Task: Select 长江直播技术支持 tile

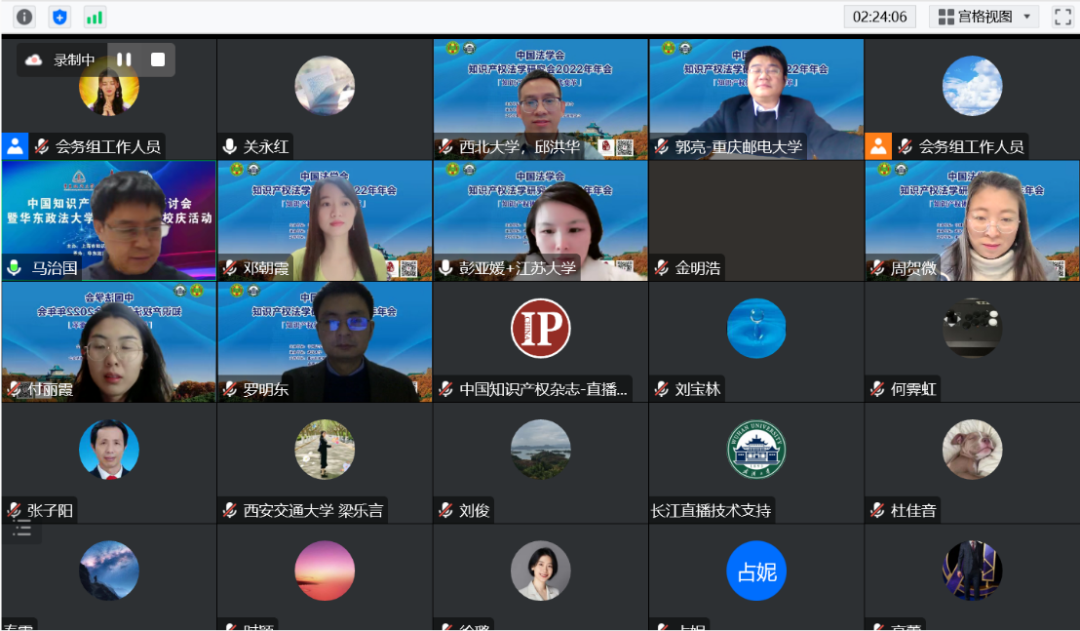Action: pos(756,462)
